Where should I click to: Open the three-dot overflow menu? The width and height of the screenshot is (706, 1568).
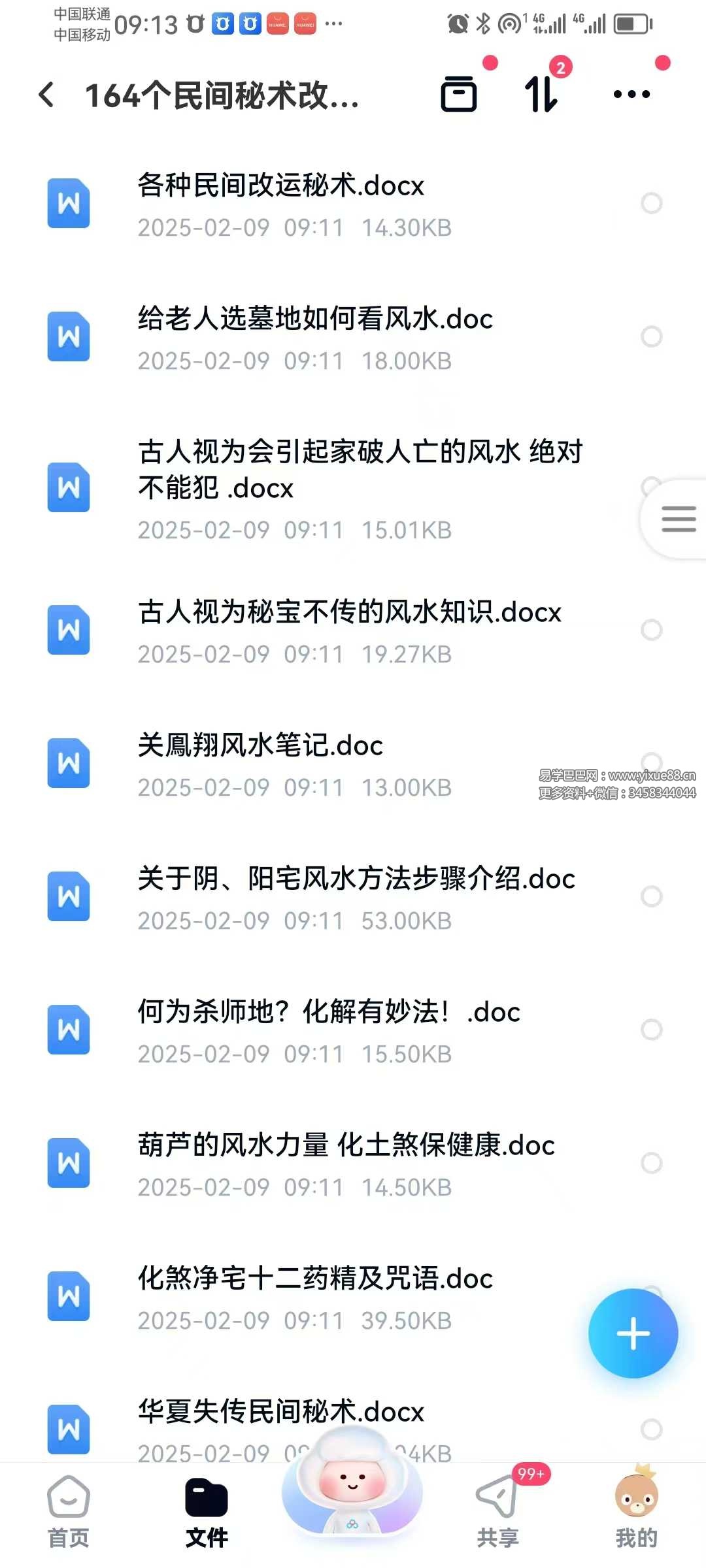click(631, 95)
